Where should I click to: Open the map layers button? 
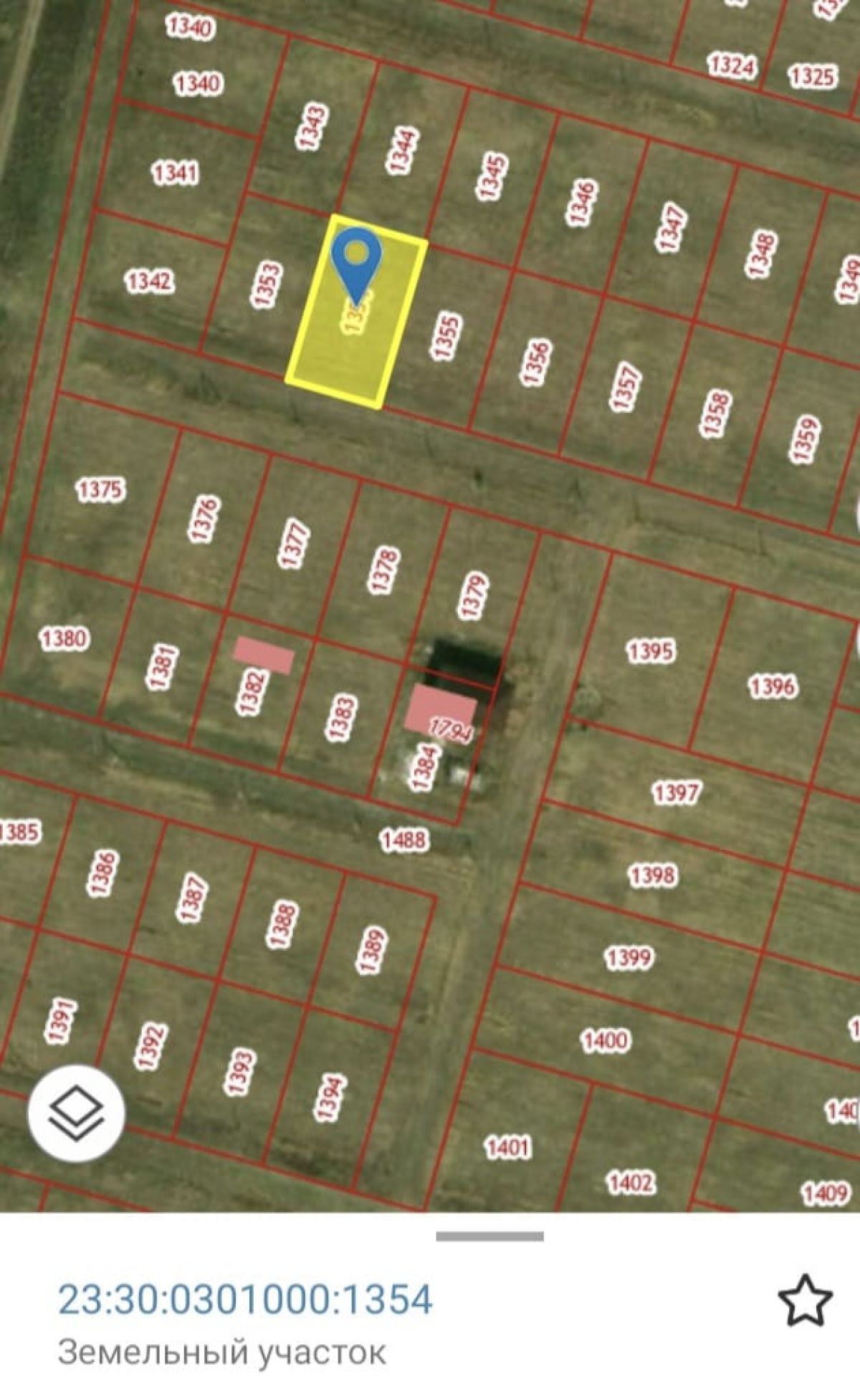76,1113
